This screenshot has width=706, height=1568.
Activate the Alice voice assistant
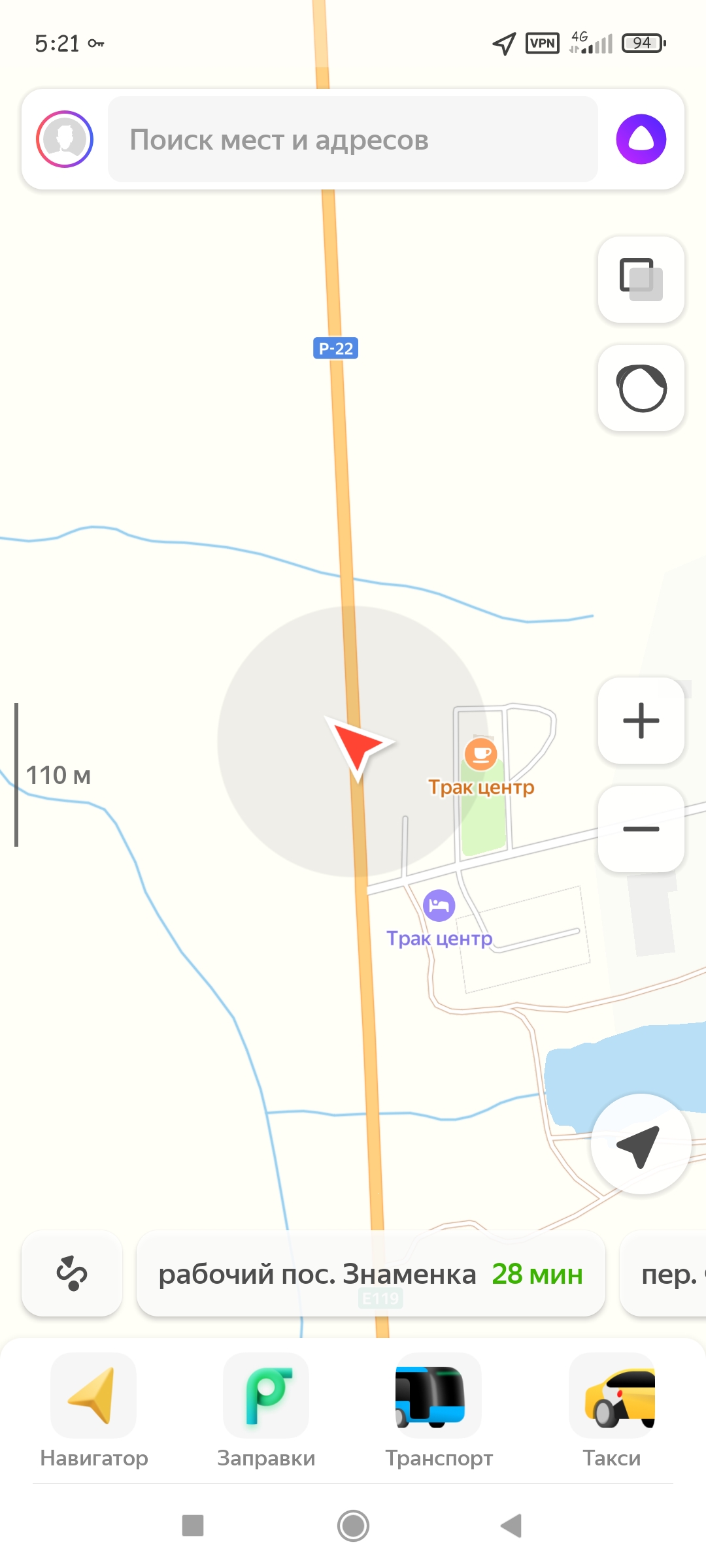click(641, 139)
